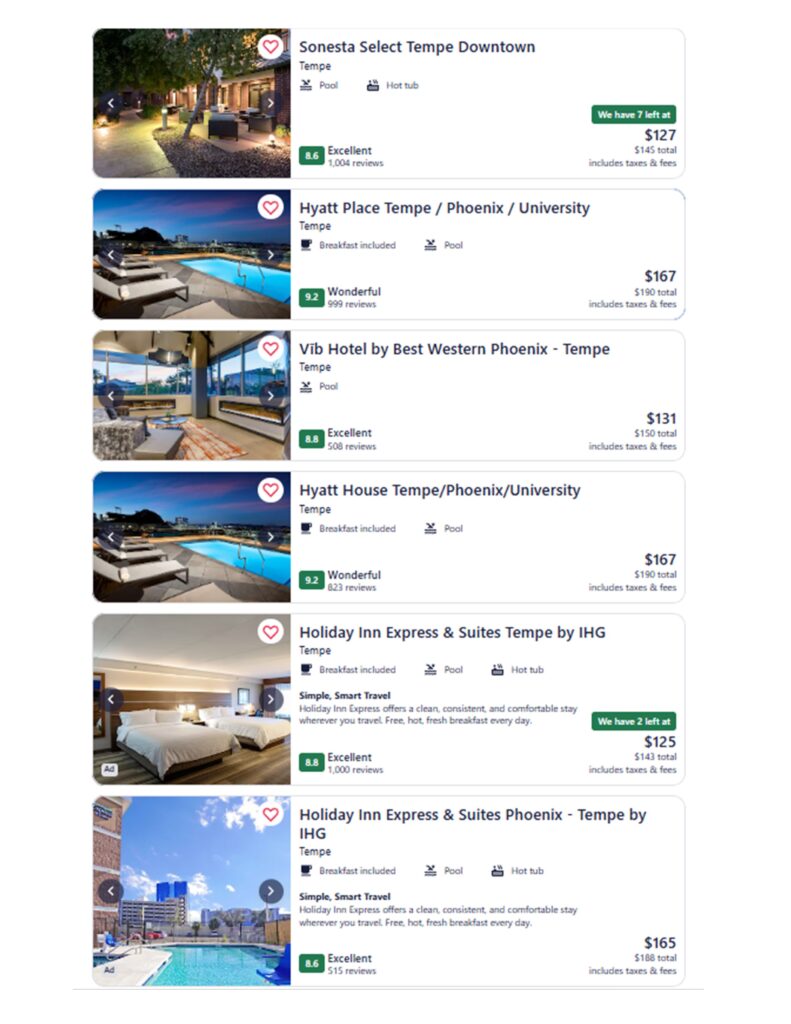This screenshot has height=1024, width=791.
Task: Heart the Vīb Hotel by Best Western
Action: coord(270,349)
